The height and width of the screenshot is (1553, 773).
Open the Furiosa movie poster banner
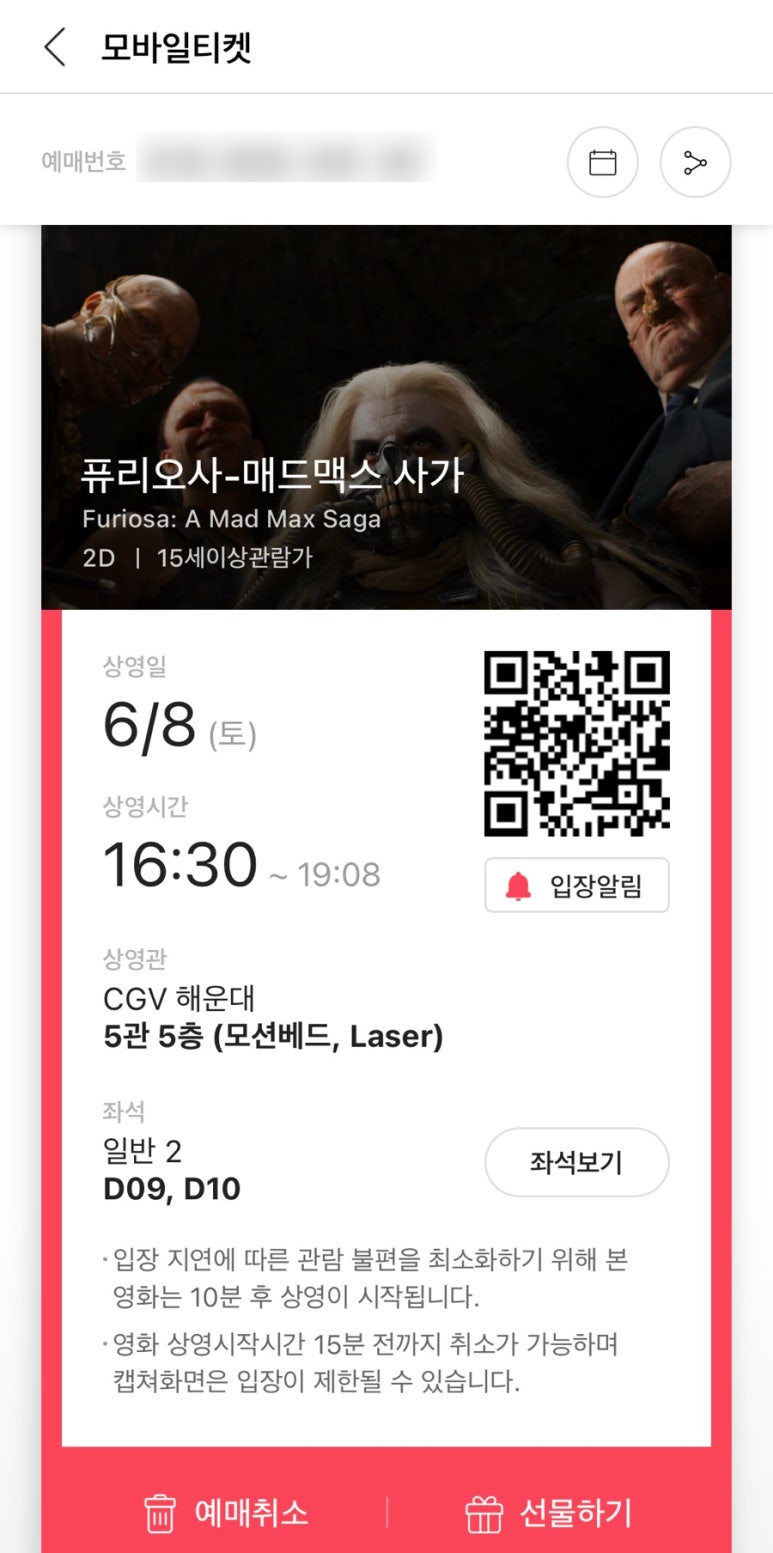386,417
